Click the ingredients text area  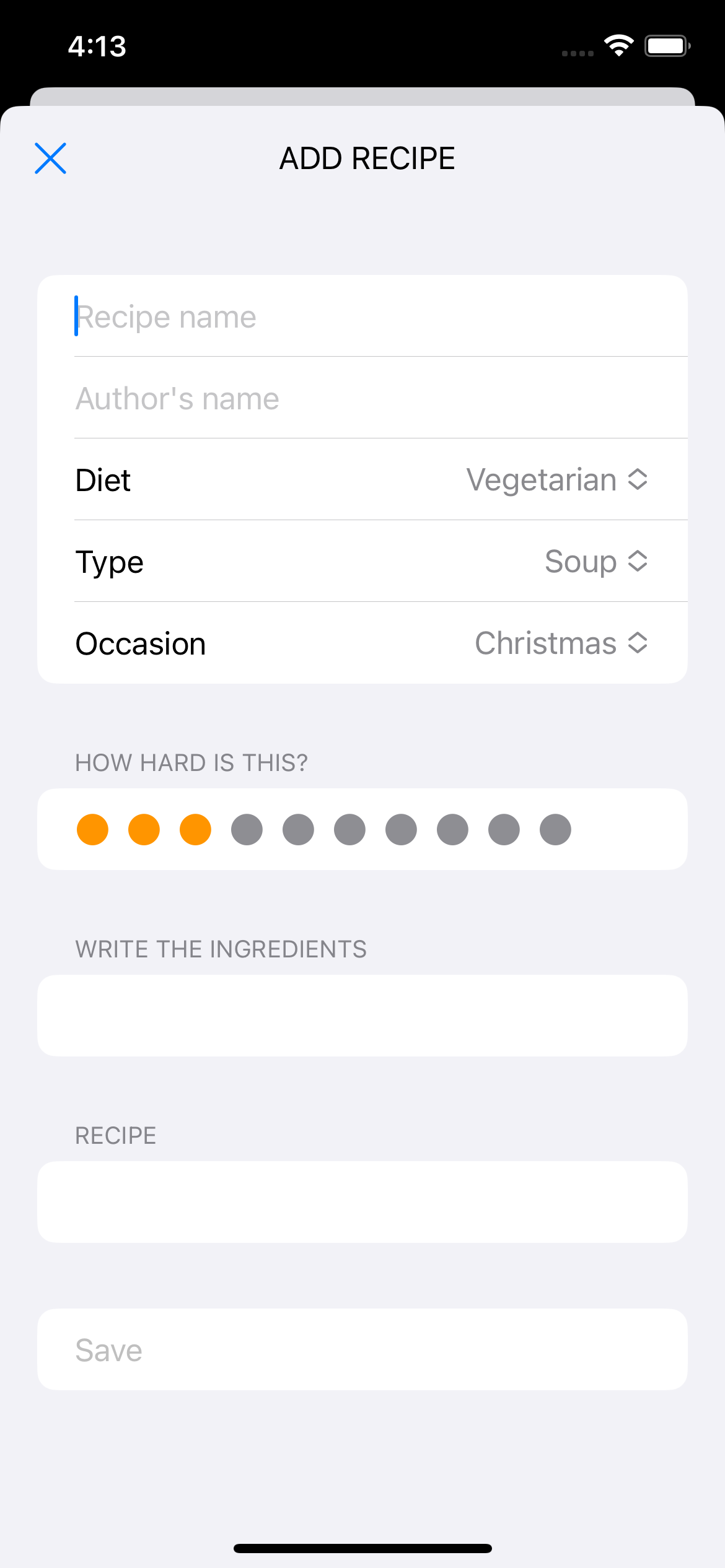click(x=362, y=1015)
